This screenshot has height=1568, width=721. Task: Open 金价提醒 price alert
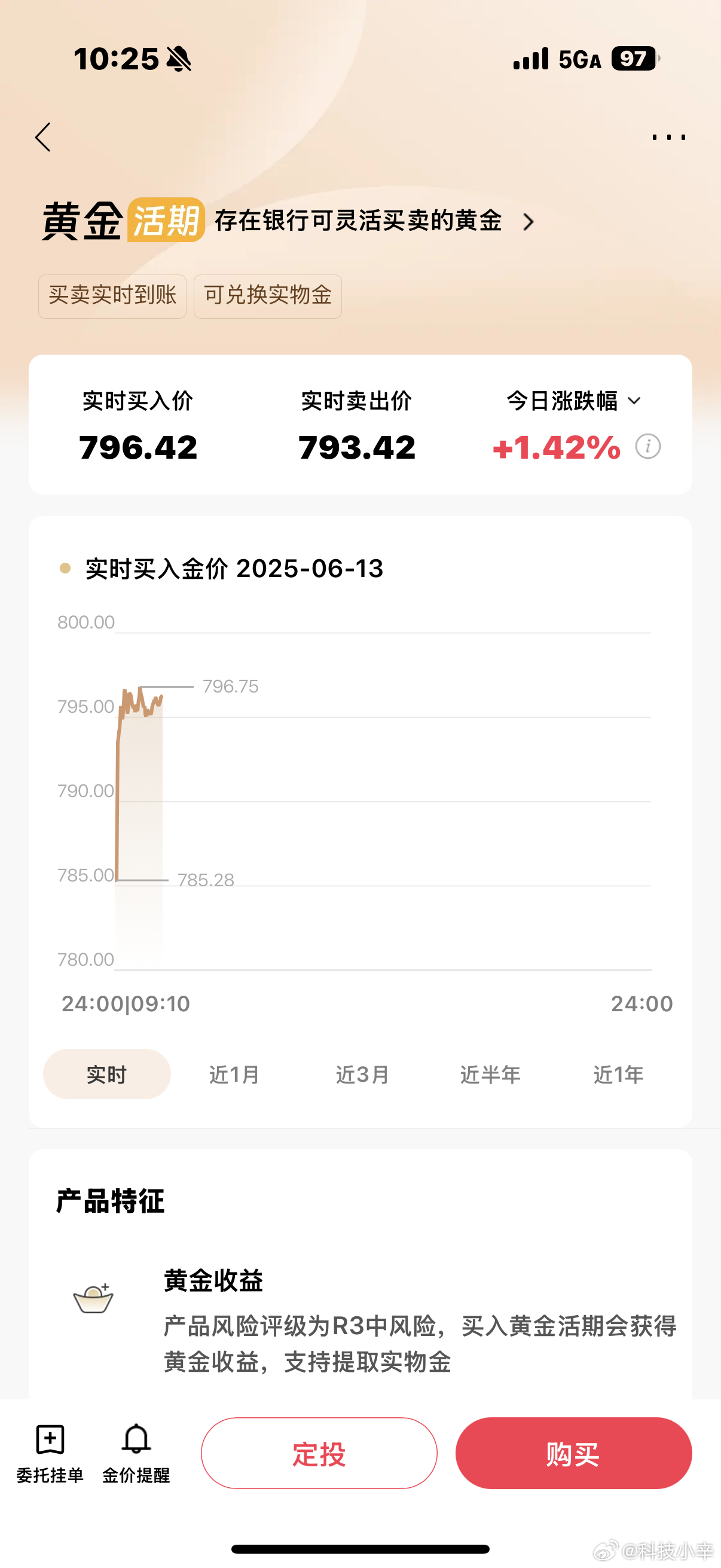[136, 1454]
